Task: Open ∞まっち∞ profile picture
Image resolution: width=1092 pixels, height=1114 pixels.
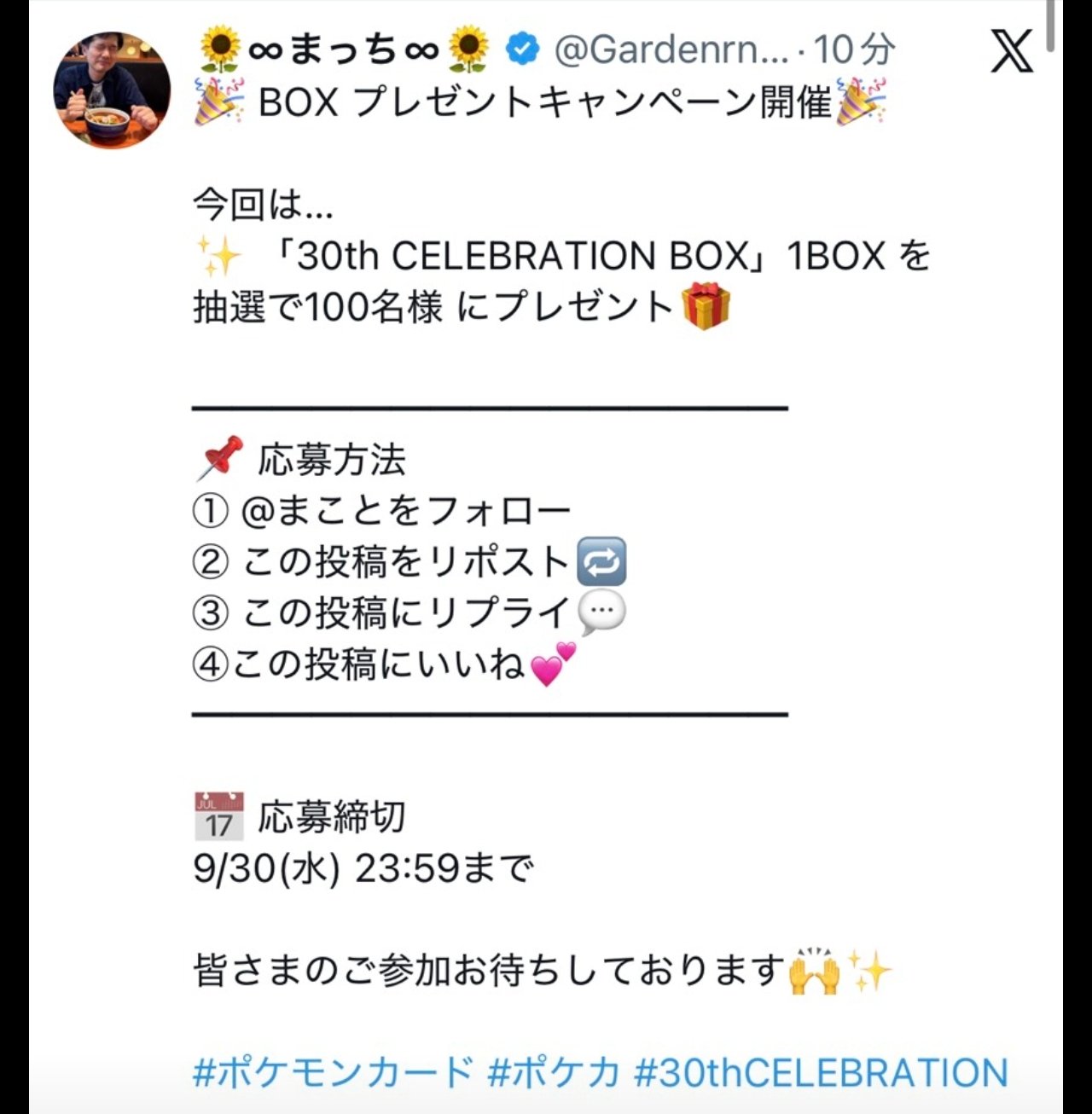Action: pos(111,90)
